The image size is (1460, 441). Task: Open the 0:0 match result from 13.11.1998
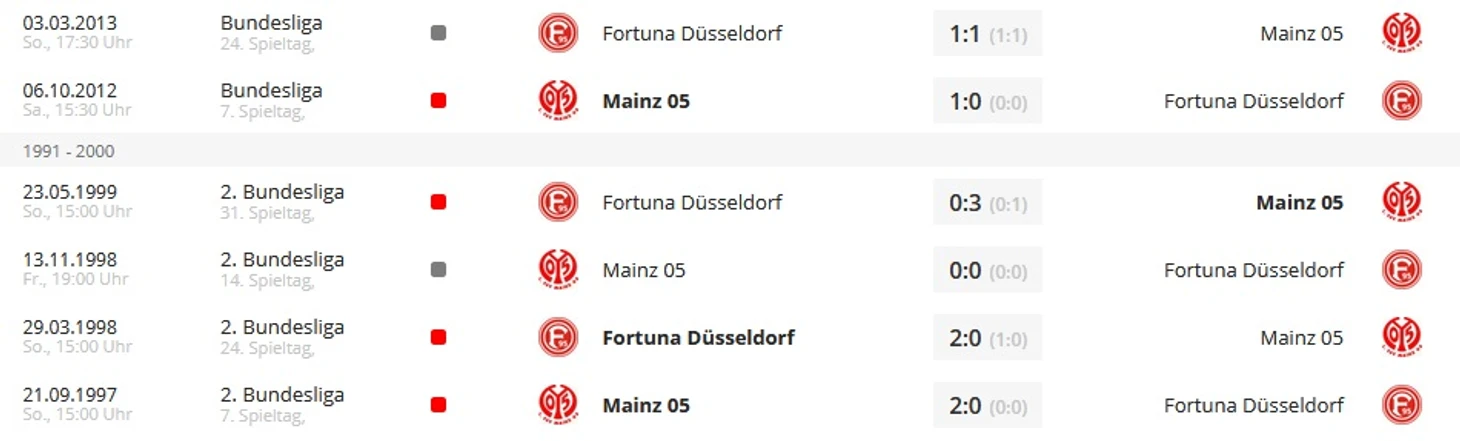coord(987,270)
